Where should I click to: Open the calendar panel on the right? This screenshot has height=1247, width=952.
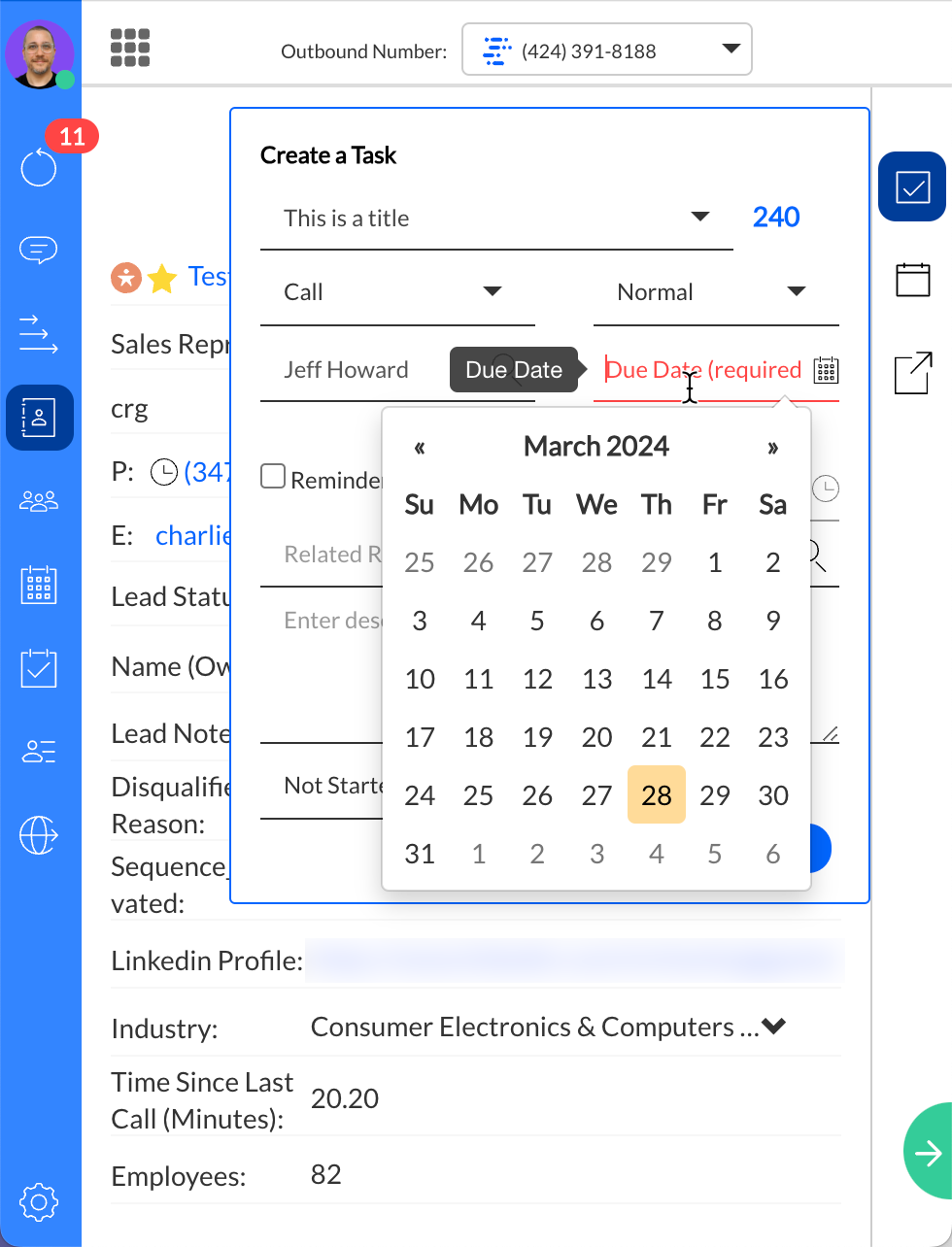pyautogui.click(x=912, y=280)
